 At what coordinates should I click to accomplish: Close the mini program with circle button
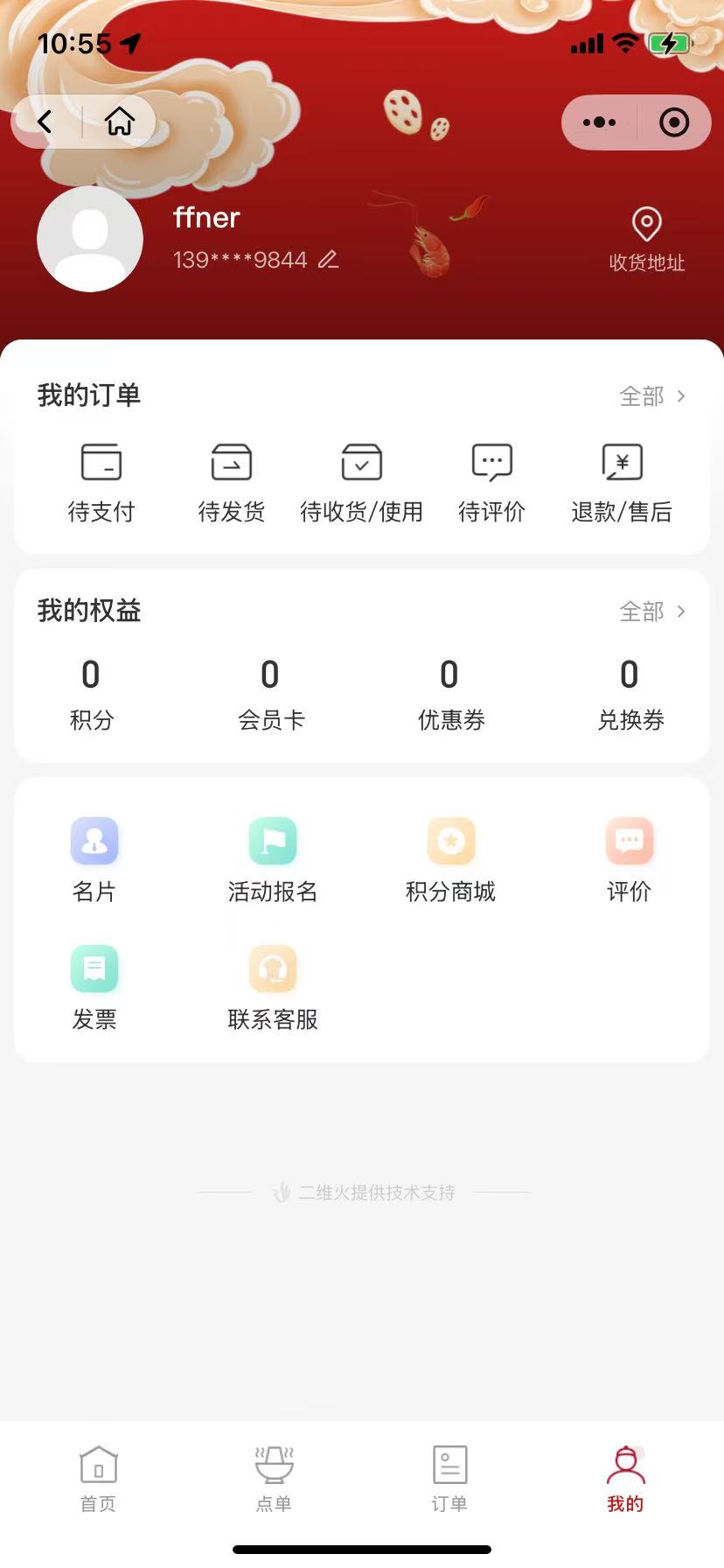pos(673,122)
